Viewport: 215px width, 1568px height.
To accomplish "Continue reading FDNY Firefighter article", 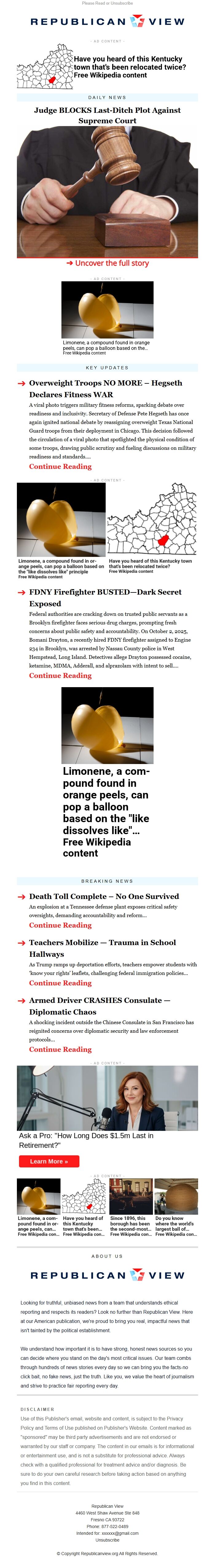I will (x=60, y=675).
